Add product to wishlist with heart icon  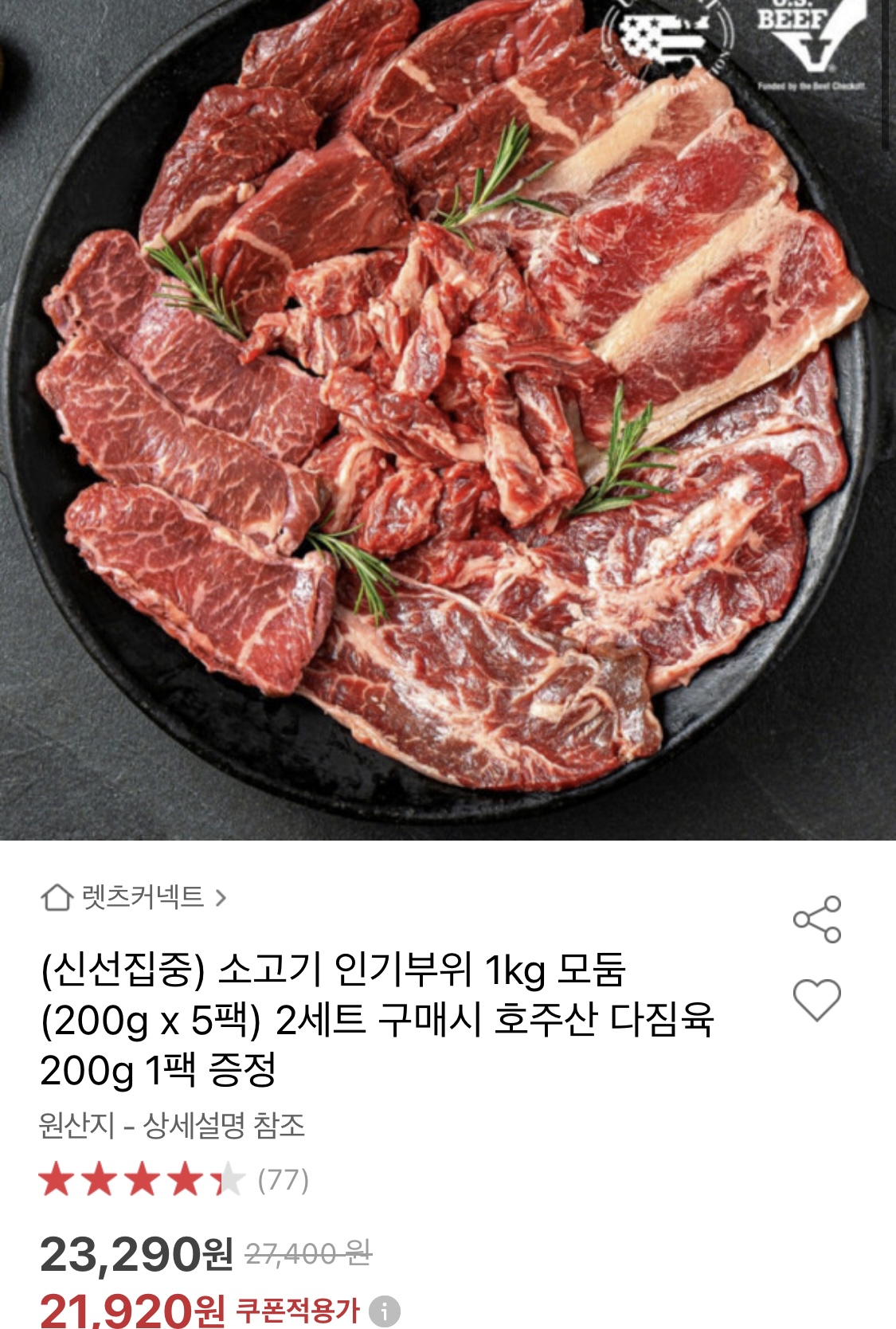coord(817,999)
